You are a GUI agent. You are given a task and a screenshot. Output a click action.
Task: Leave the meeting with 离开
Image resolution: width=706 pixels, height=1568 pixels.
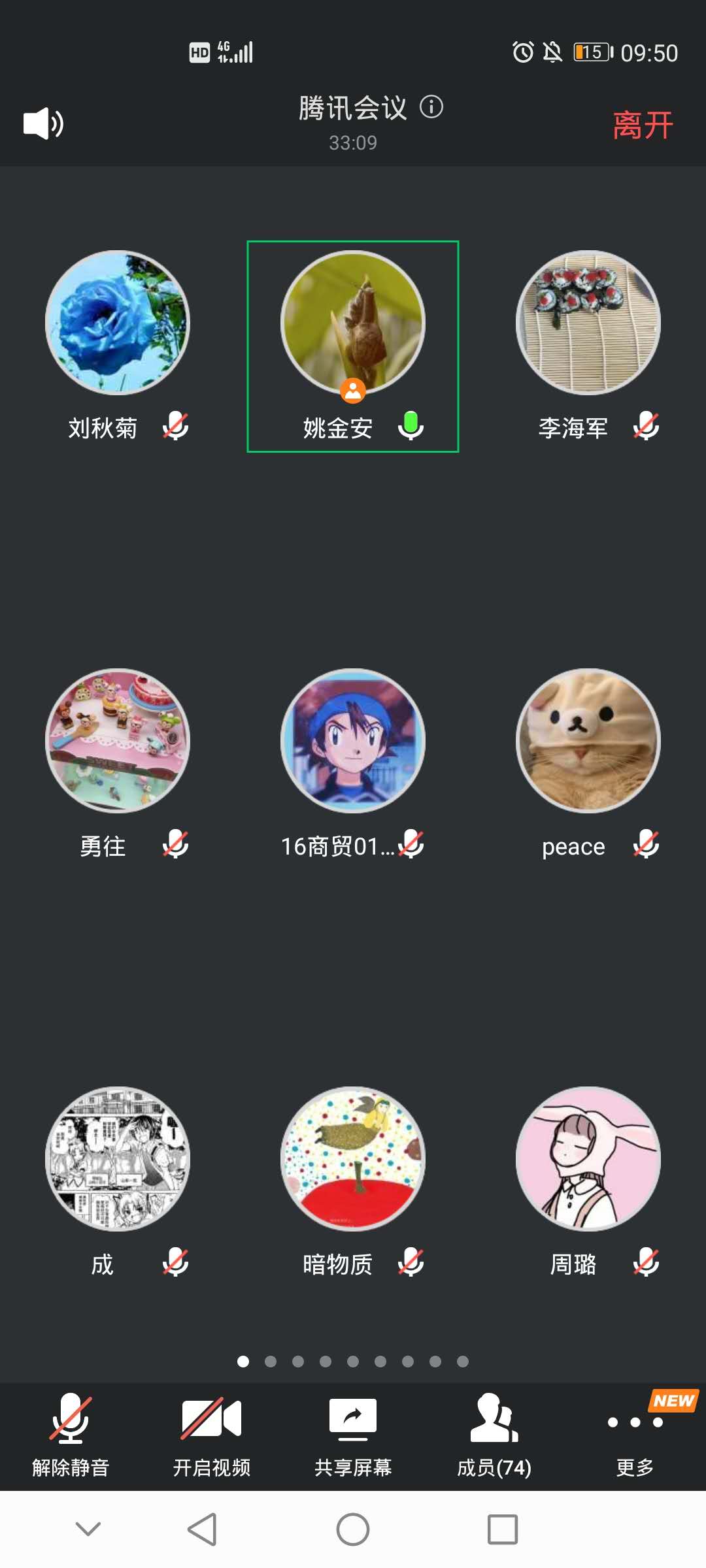pos(643,125)
